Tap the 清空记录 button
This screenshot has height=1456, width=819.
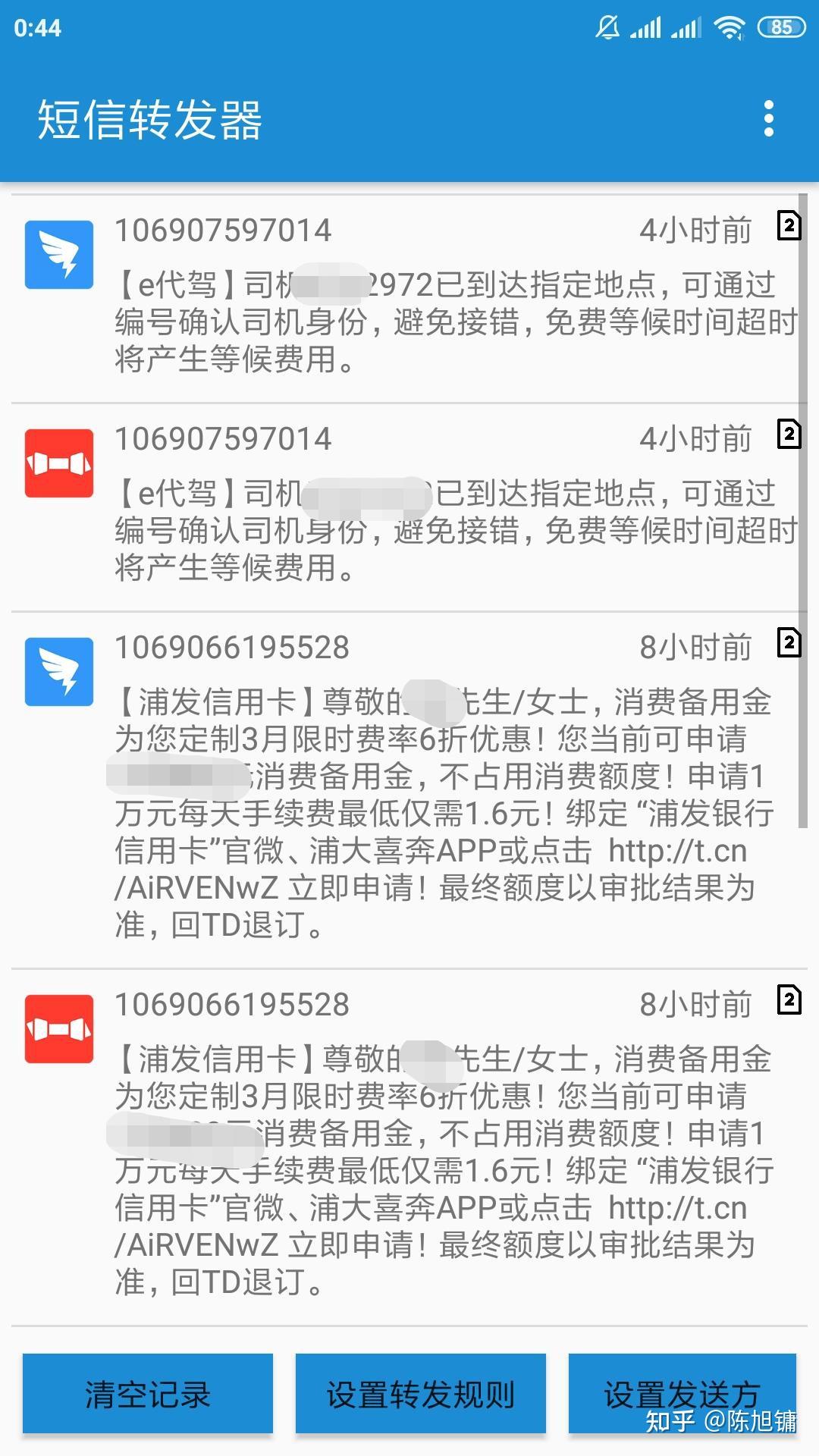coord(148,1393)
